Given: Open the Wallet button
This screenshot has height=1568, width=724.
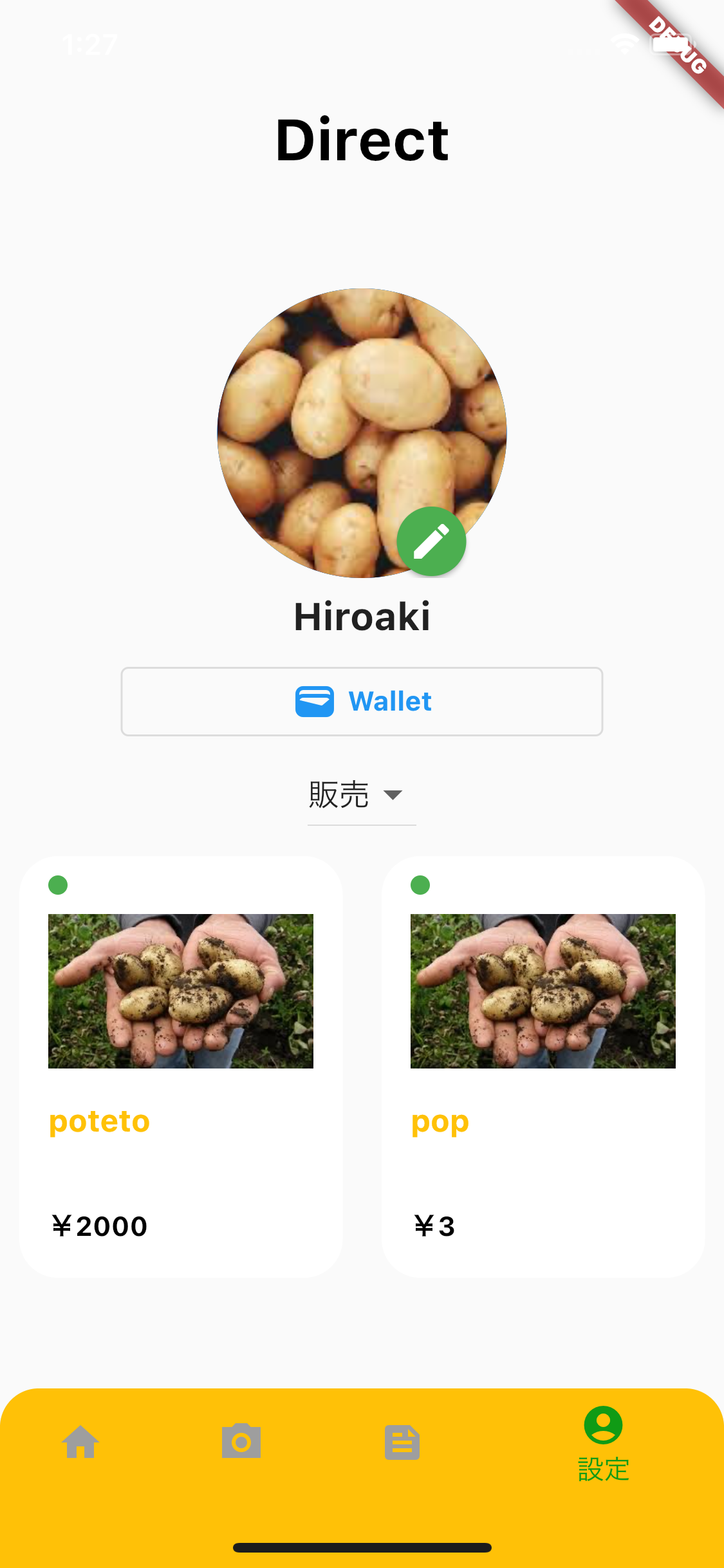Looking at the screenshot, I should coord(362,702).
